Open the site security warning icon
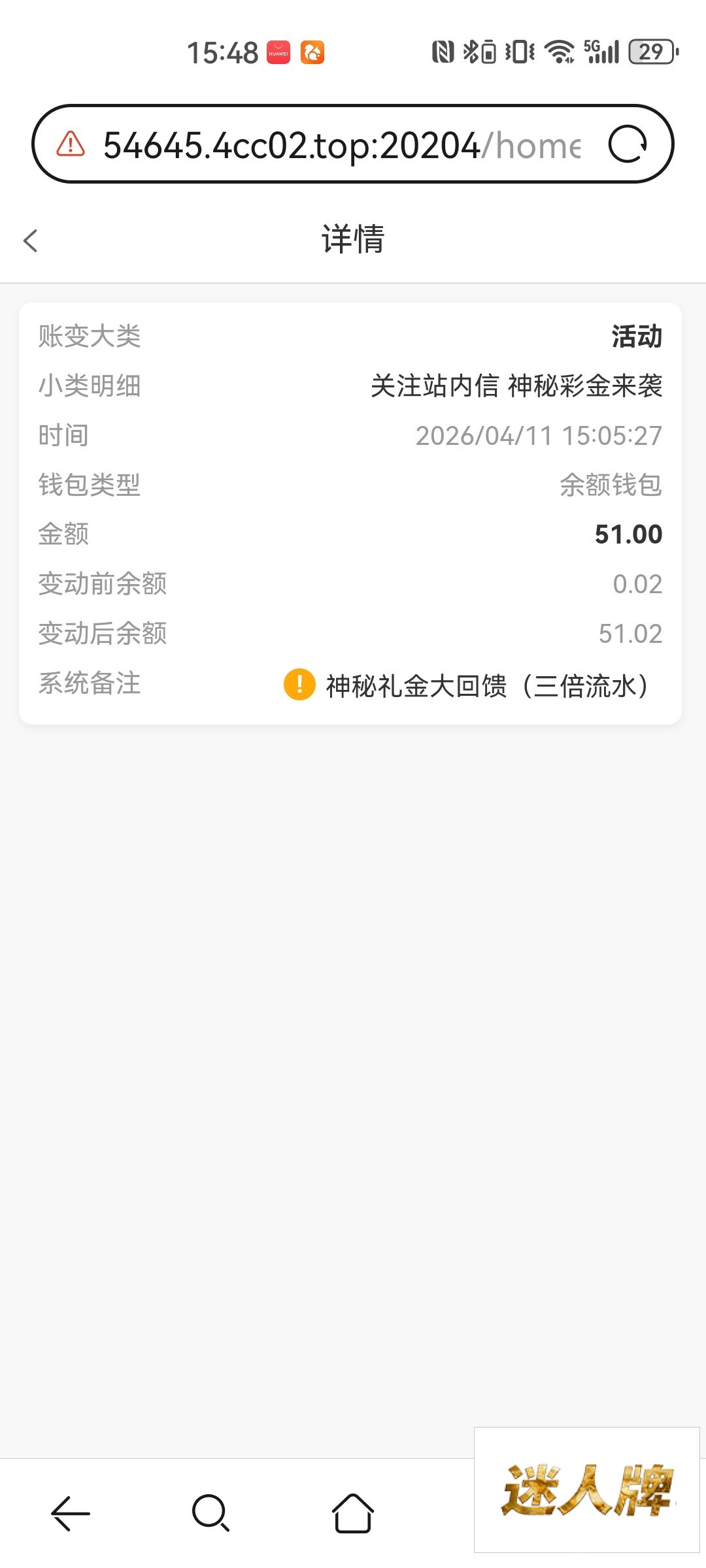 [71, 144]
